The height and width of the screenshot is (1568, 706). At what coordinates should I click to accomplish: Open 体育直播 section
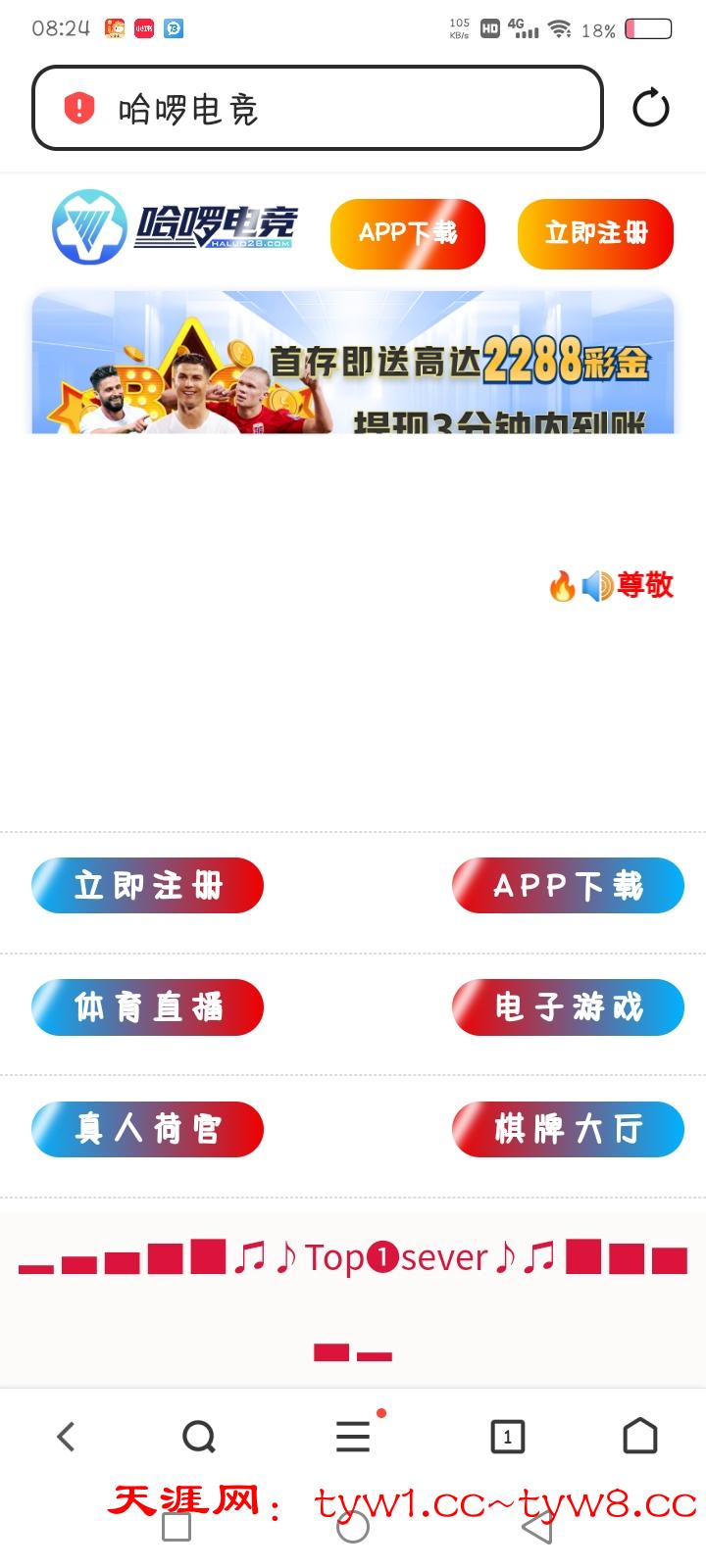point(148,1007)
